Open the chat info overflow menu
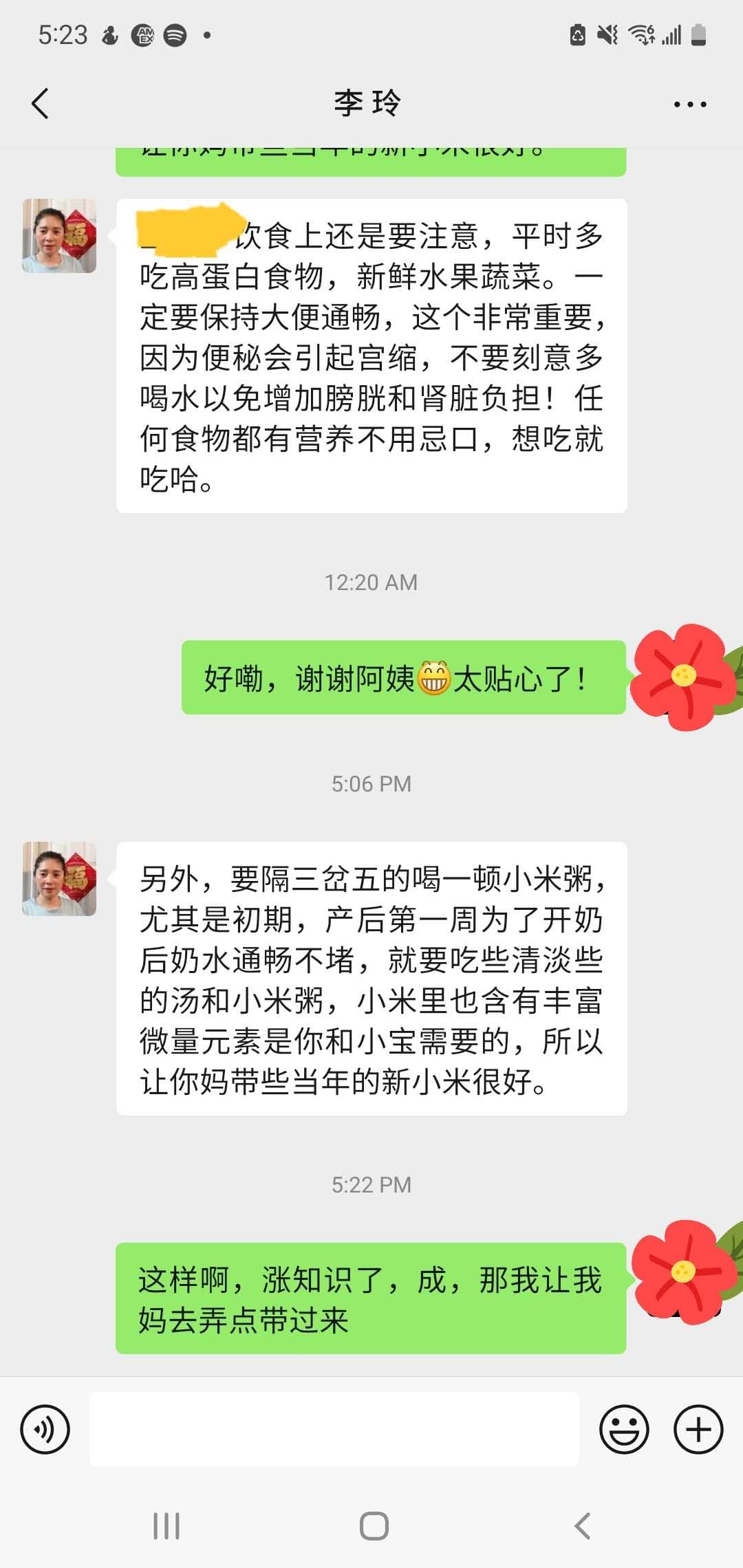Image resolution: width=743 pixels, height=1568 pixels. 689,105
